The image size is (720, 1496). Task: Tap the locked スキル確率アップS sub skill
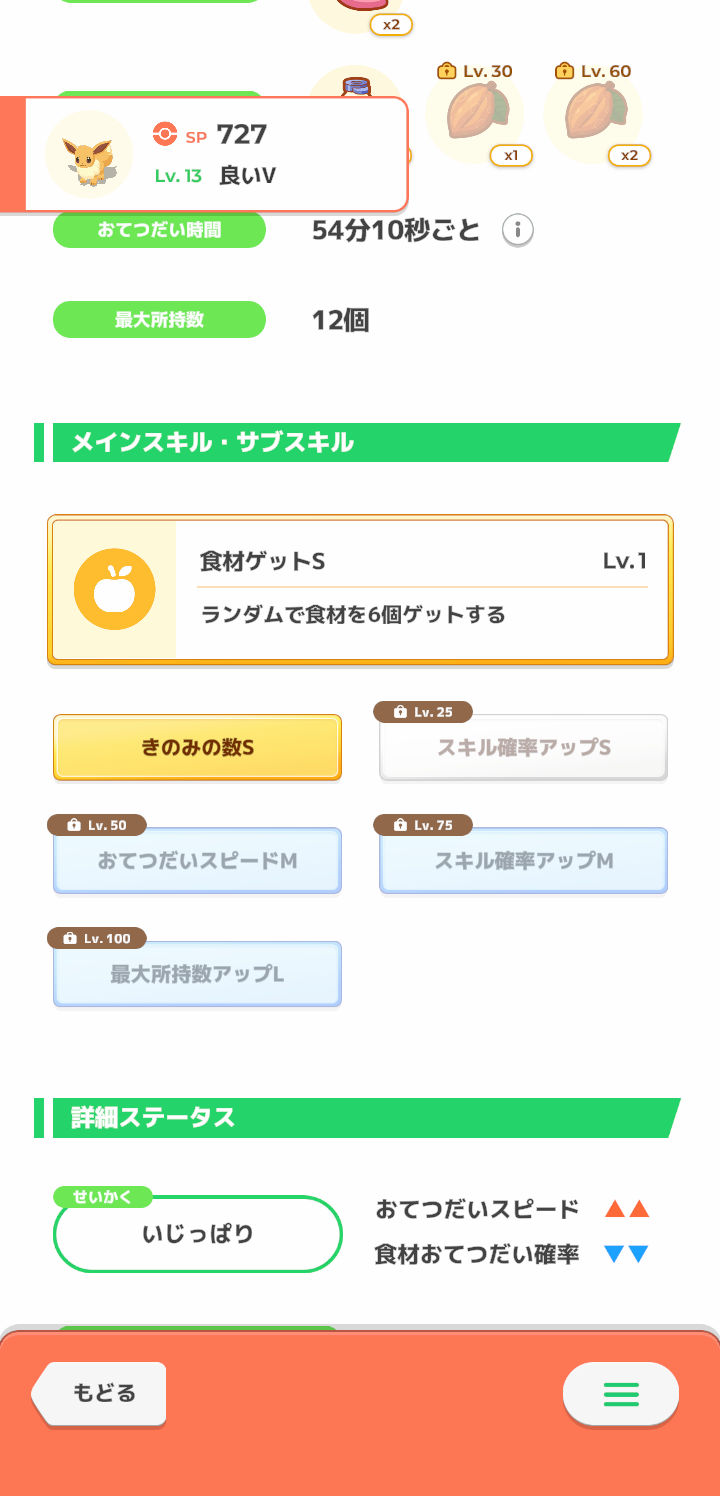tap(523, 747)
